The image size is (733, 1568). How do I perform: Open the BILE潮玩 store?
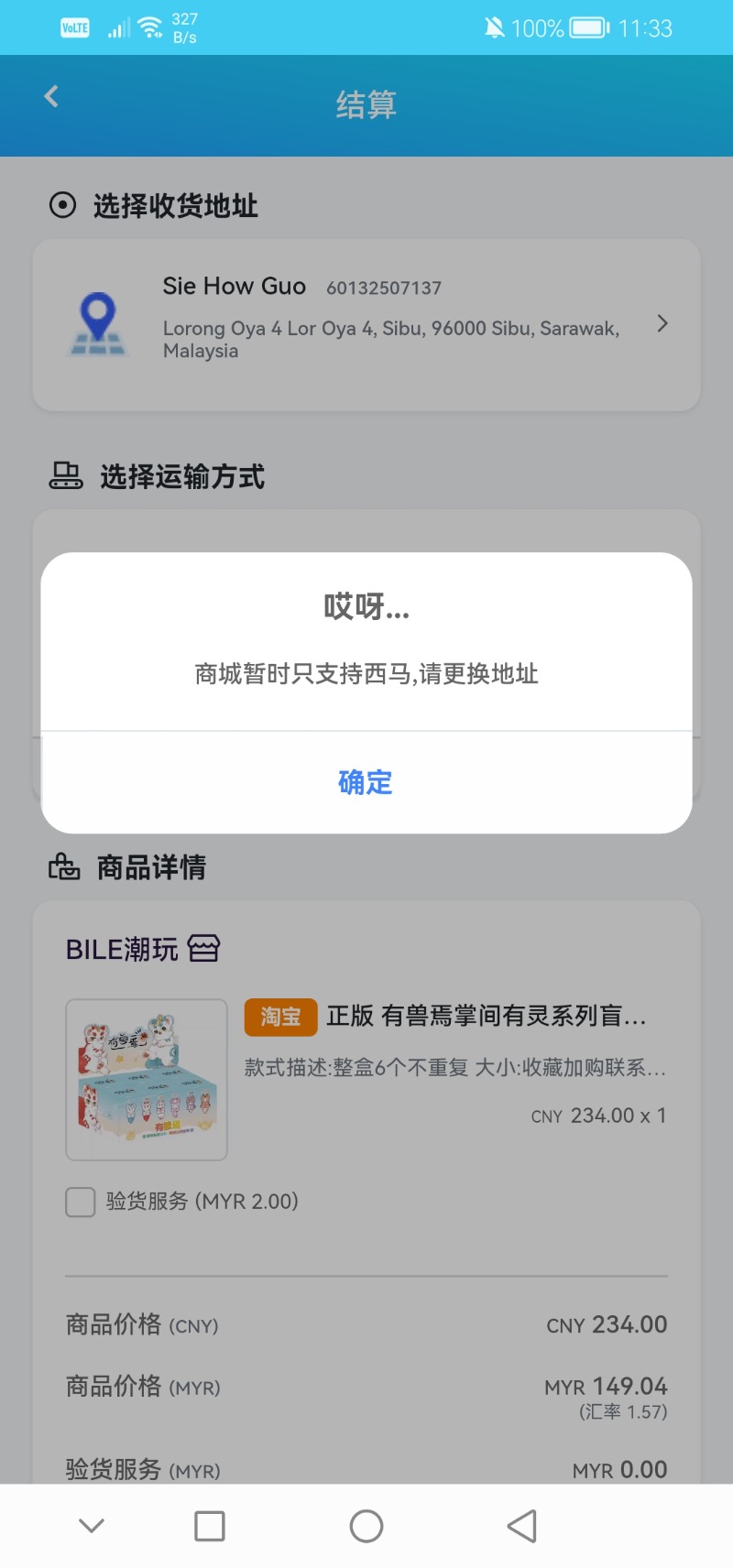point(143,949)
